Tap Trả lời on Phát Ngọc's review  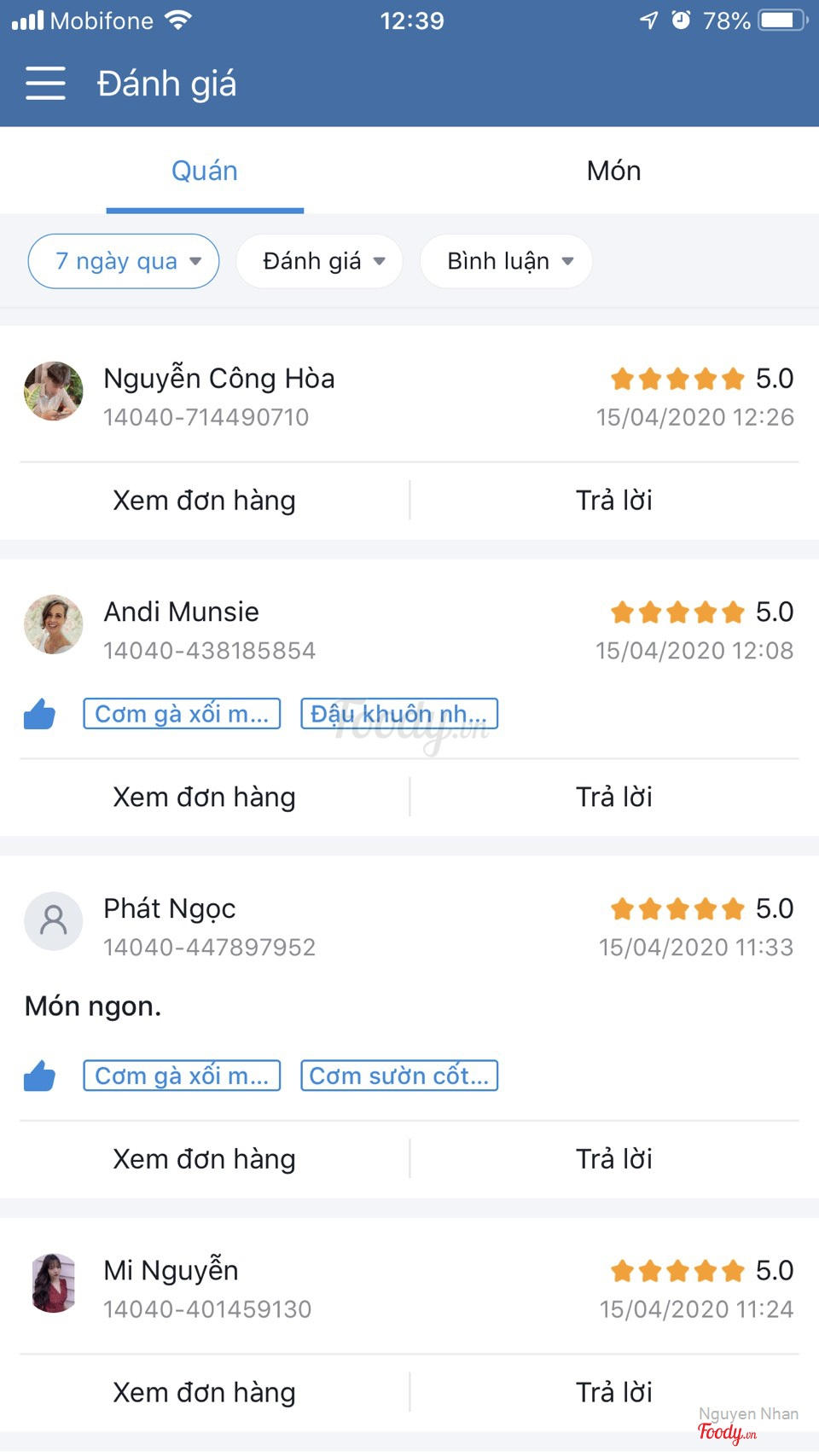click(x=613, y=1159)
